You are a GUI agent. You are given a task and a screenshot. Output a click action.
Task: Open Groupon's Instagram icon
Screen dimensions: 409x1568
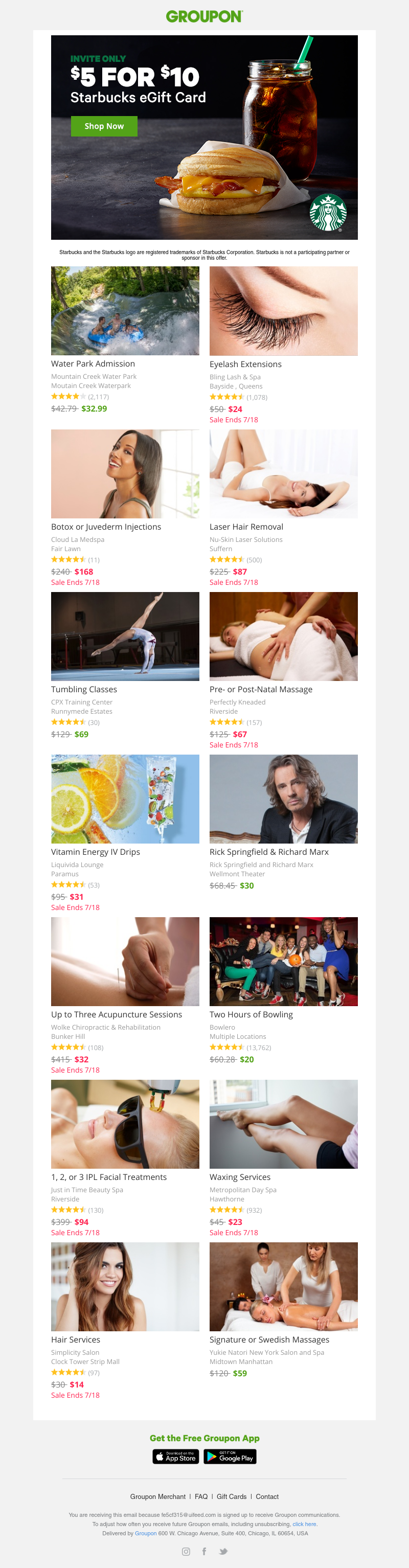click(186, 1552)
